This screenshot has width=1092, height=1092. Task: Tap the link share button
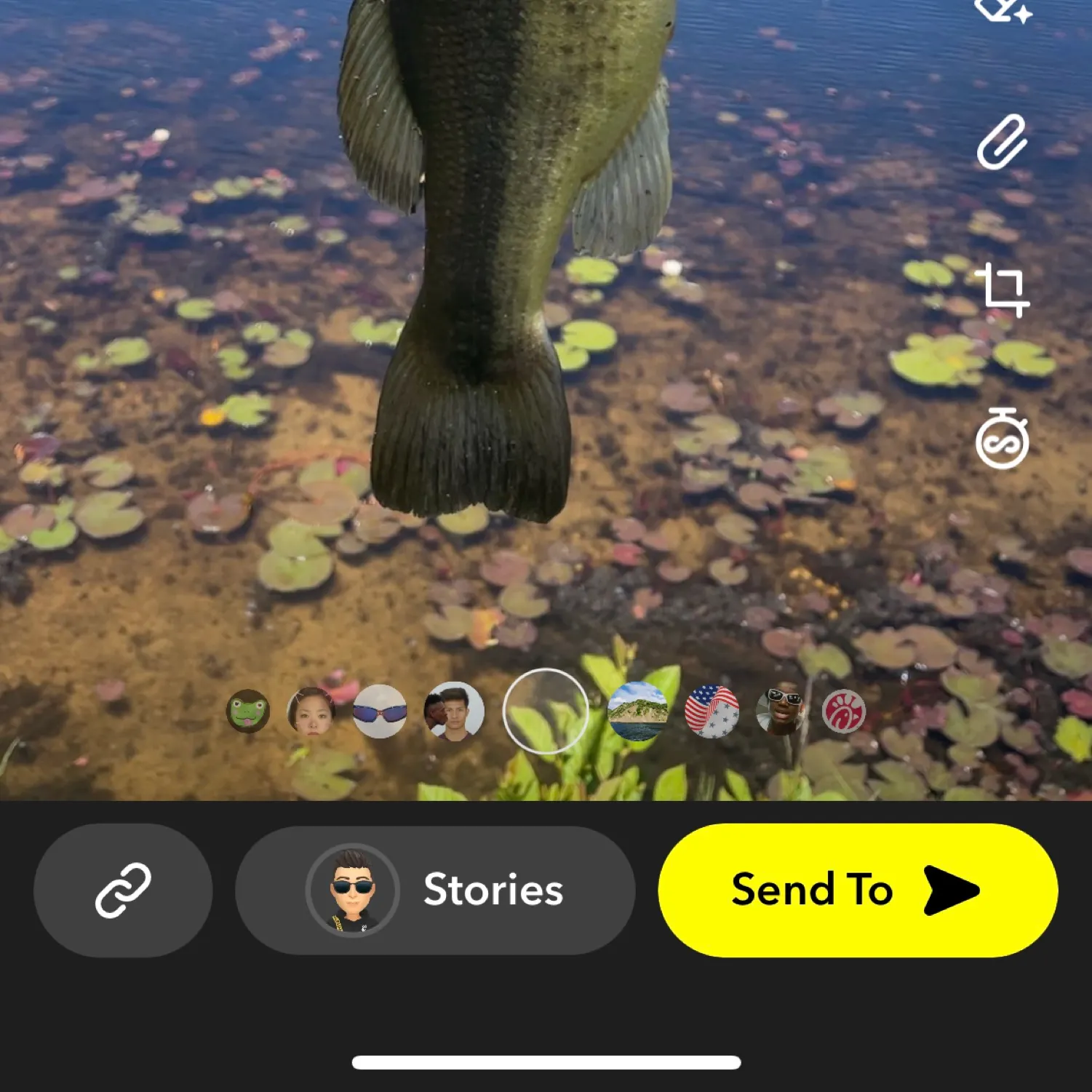[x=123, y=890]
